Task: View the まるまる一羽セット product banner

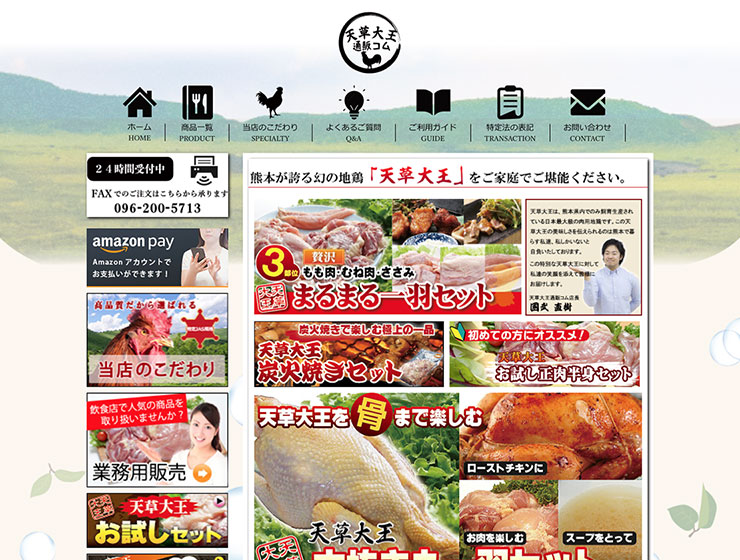Action: (x=387, y=257)
